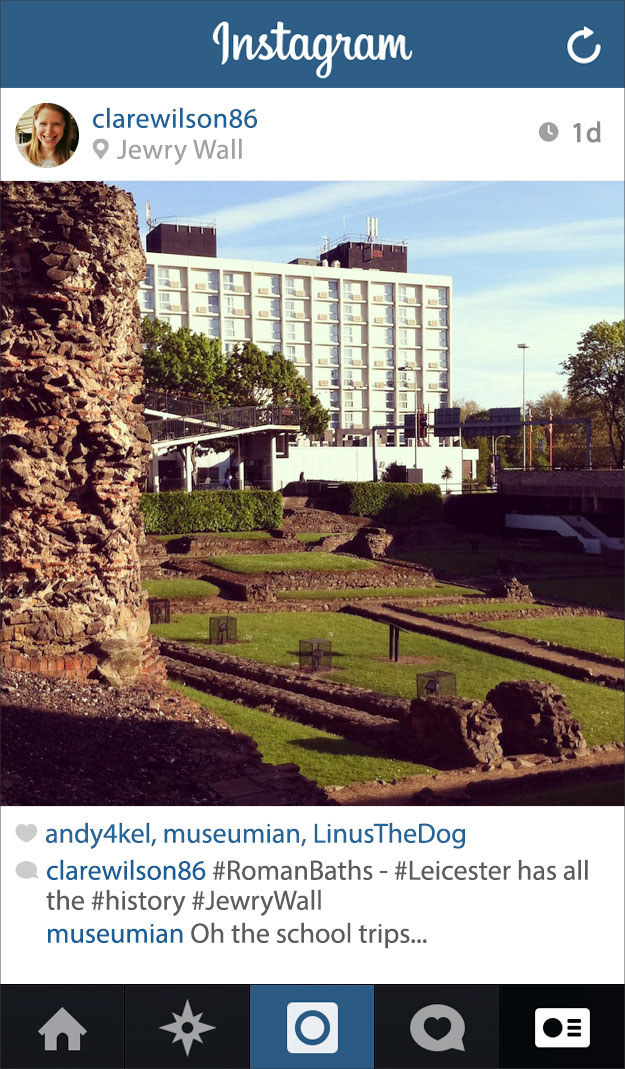This screenshot has height=1069, width=625.
Task: Open the clarewilson86 username in post header
Action: [x=174, y=119]
